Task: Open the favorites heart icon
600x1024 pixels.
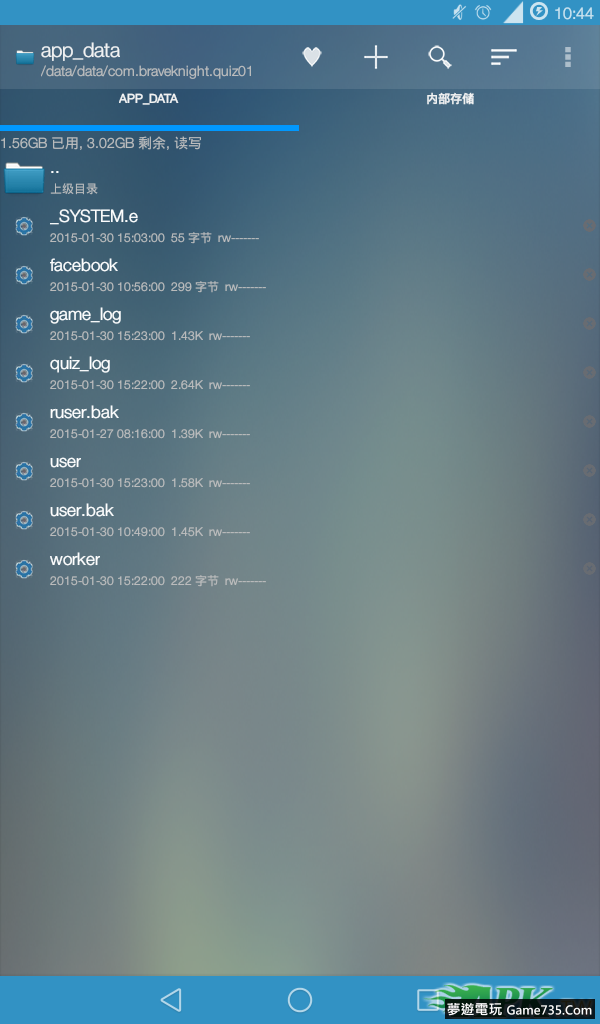Action: (x=312, y=57)
